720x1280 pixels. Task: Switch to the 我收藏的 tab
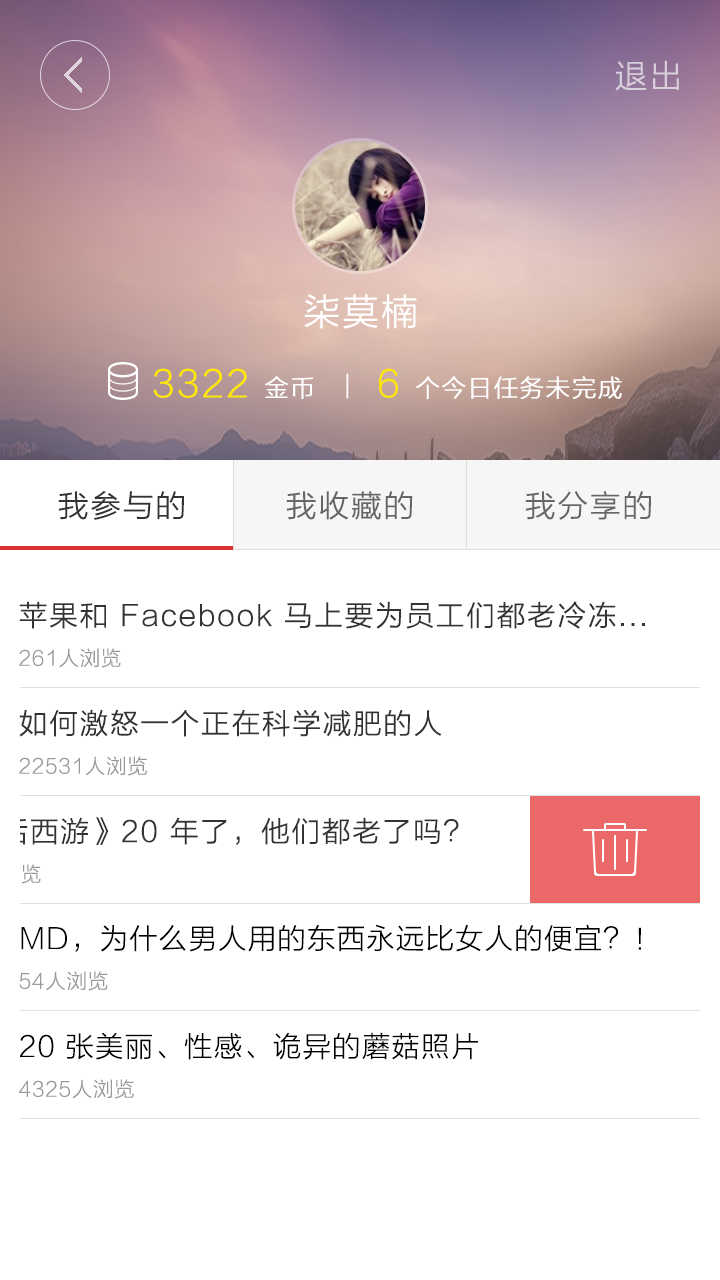coord(350,506)
